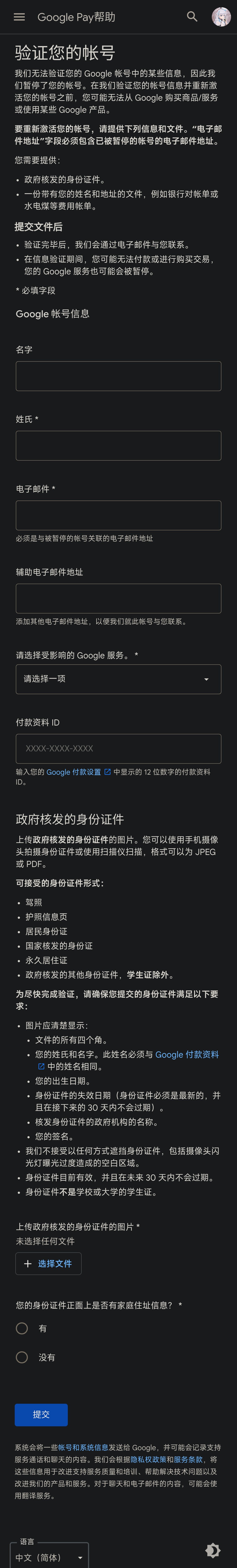Submit the form with 提交 button
Viewport: 237px width, 1568px height.
41,1415
